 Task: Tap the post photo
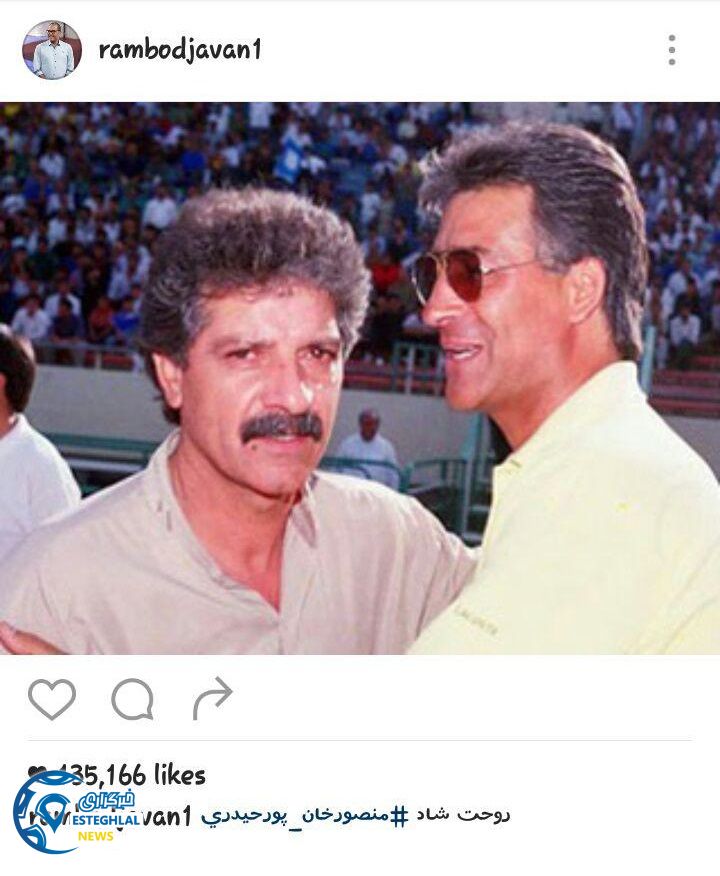click(360, 380)
